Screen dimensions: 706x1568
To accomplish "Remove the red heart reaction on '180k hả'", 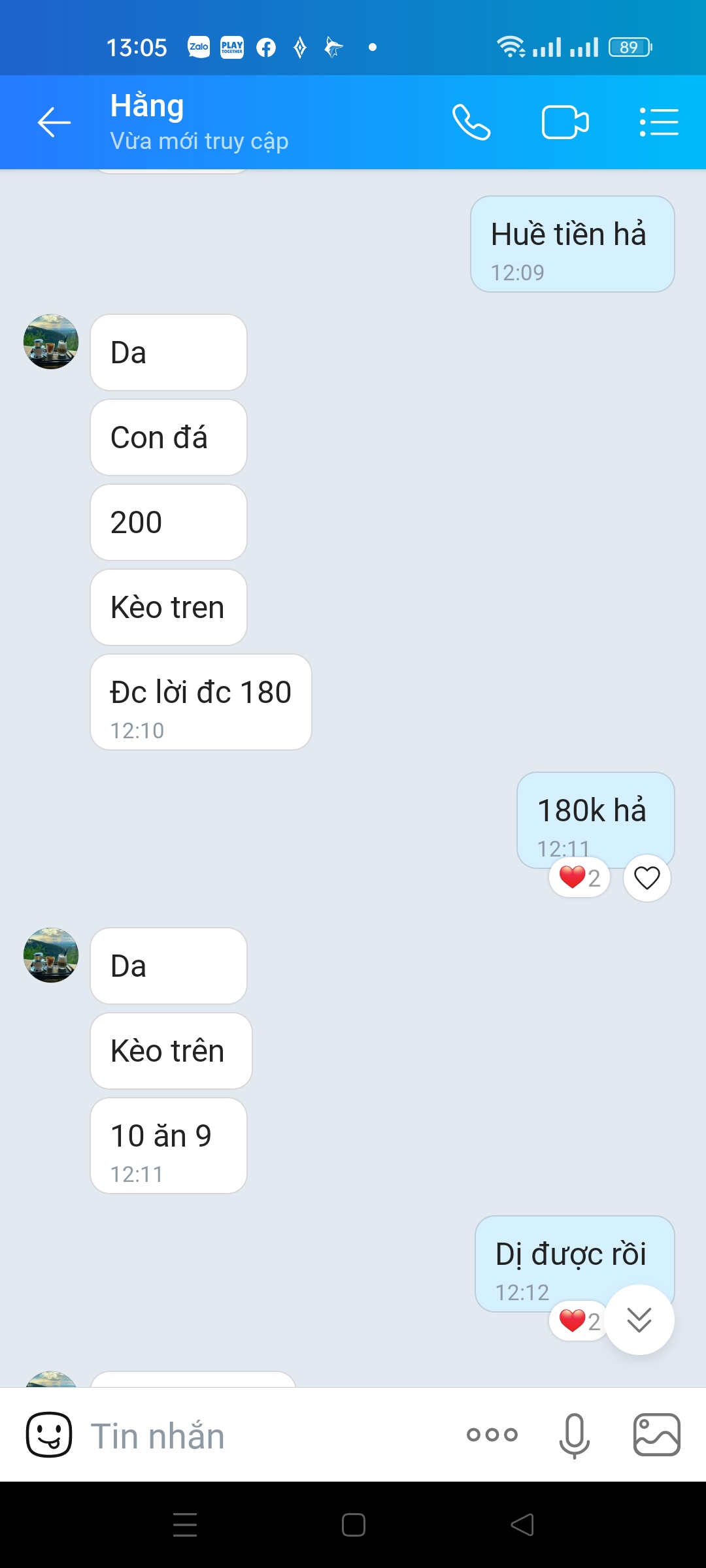I will click(x=578, y=878).
